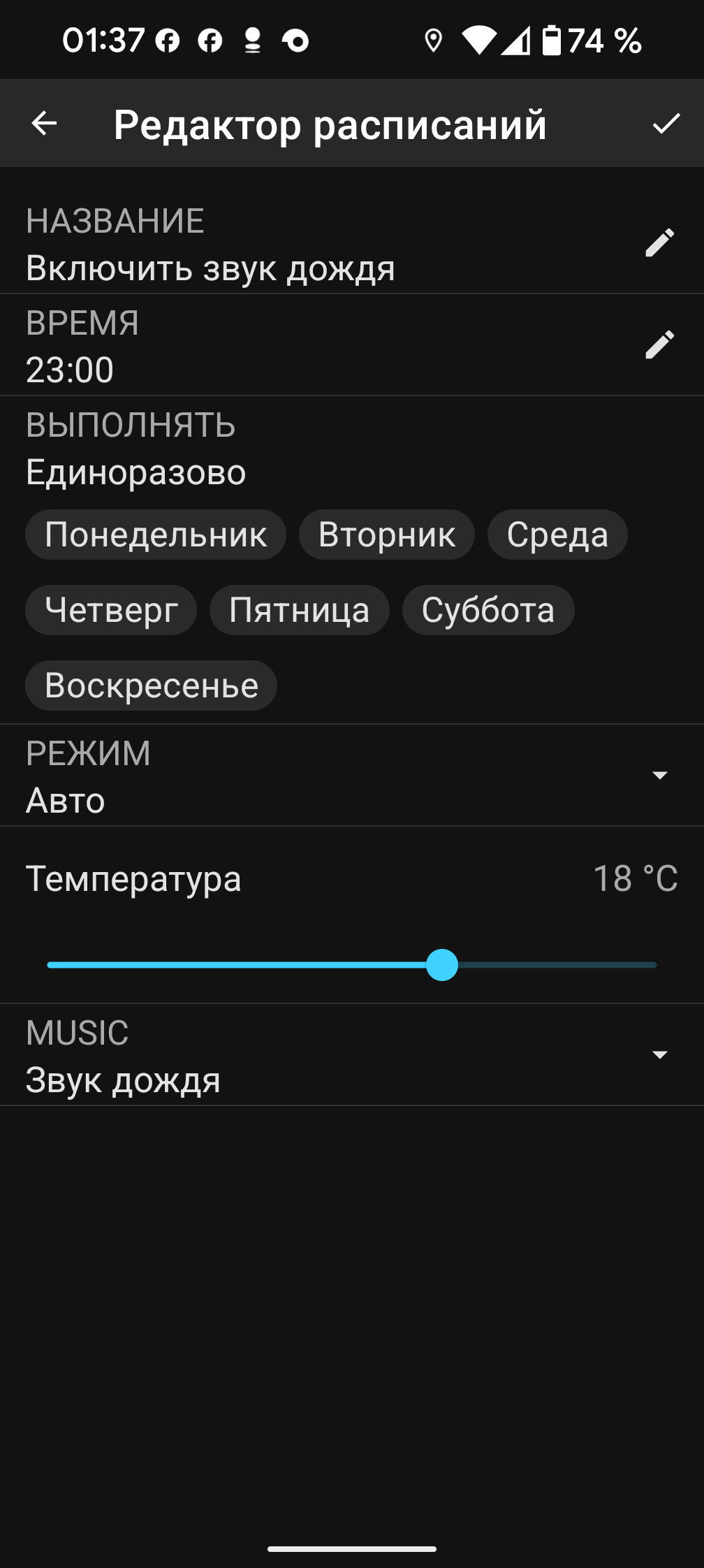Select the Суббота chip
Image resolution: width=704 pixels, height=1568 pixels.
click(x=487, y=610)
